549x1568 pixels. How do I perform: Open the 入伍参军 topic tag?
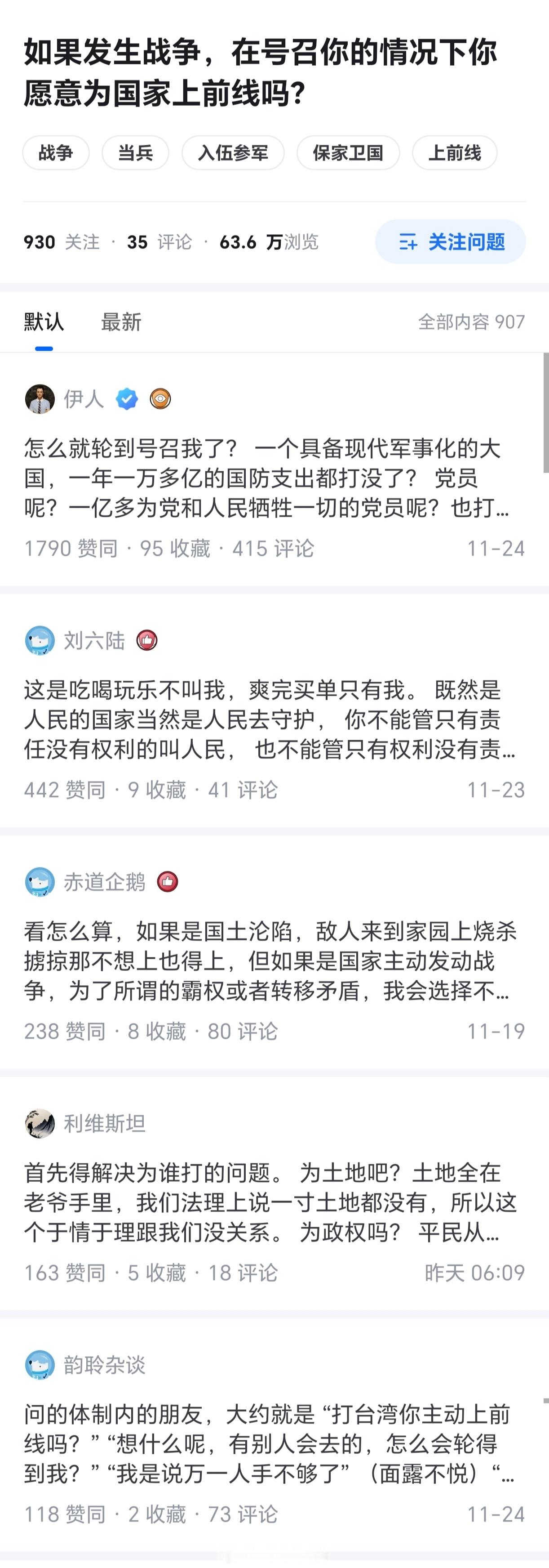[x=234, y=153]
